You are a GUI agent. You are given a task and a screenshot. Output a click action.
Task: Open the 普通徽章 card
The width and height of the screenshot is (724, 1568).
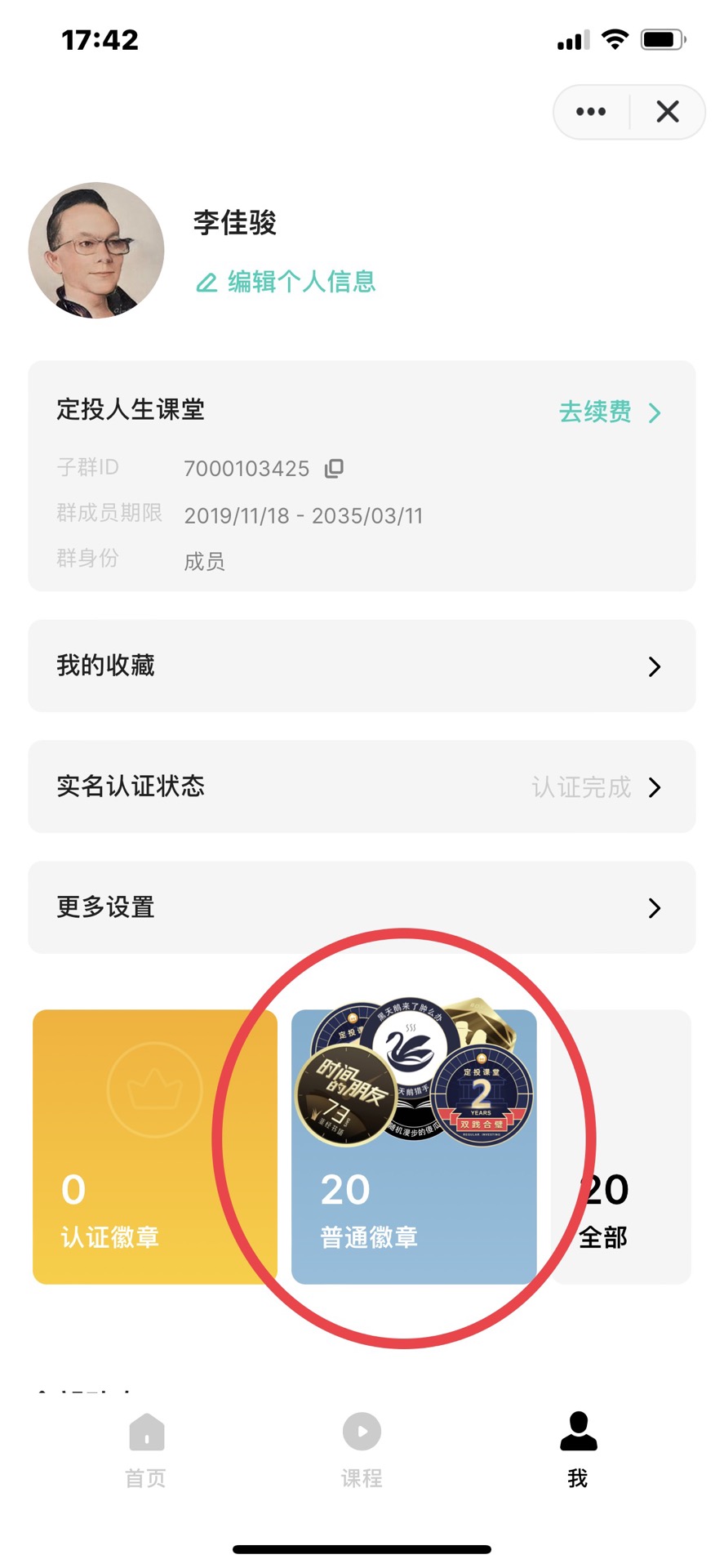click(x=414, y=1147)
